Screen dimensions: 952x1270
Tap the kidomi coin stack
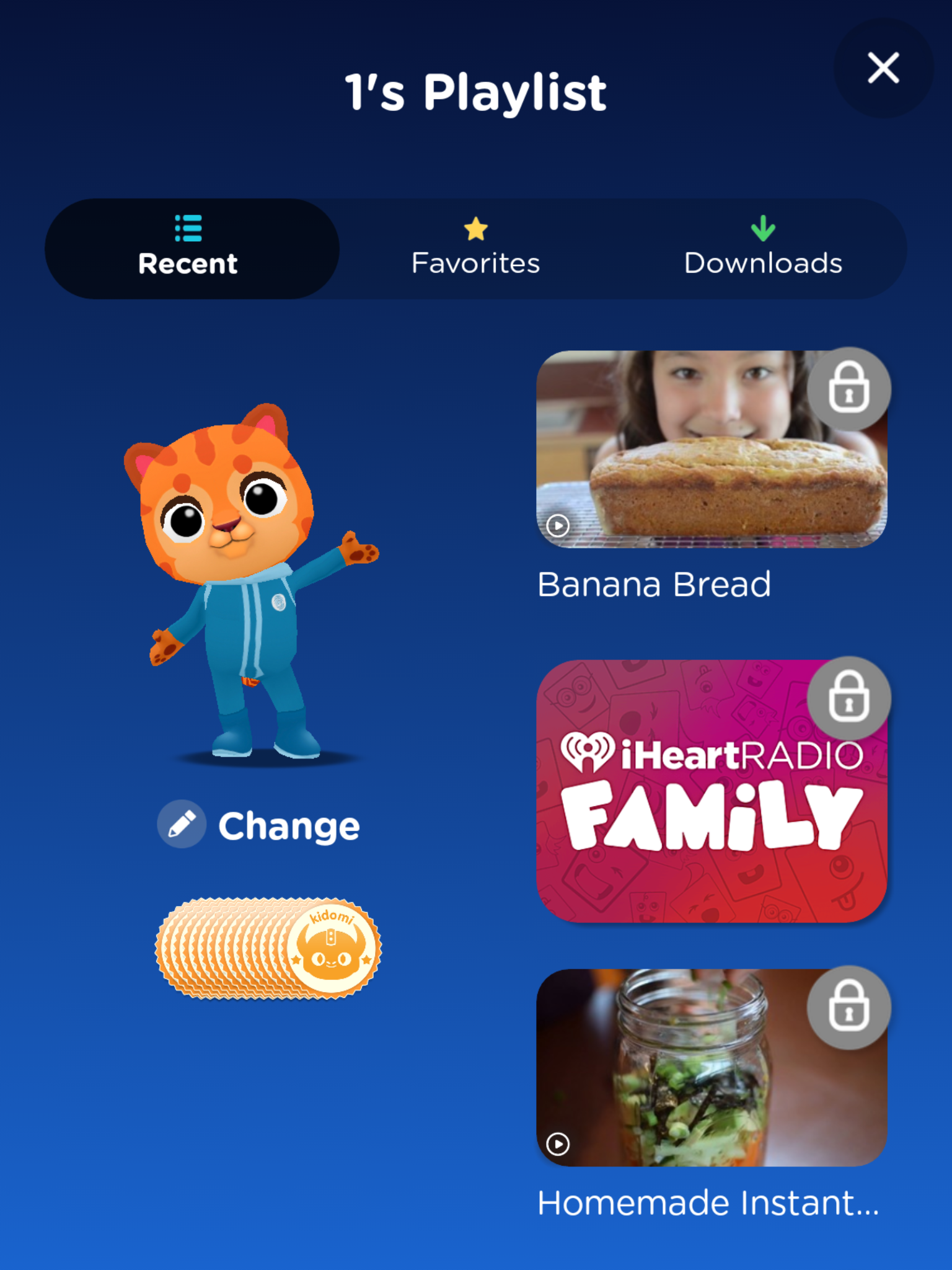[268, 948]
